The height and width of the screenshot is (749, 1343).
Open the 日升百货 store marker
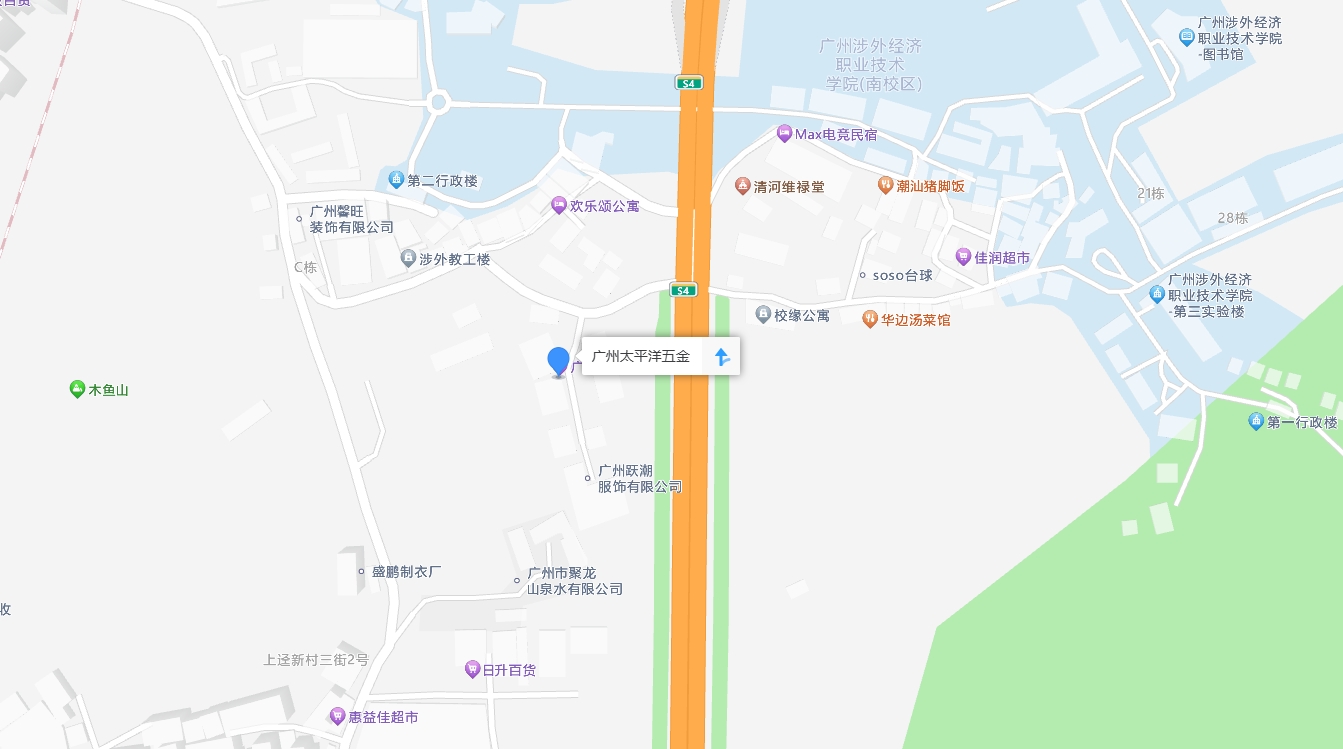coord(473,670)
